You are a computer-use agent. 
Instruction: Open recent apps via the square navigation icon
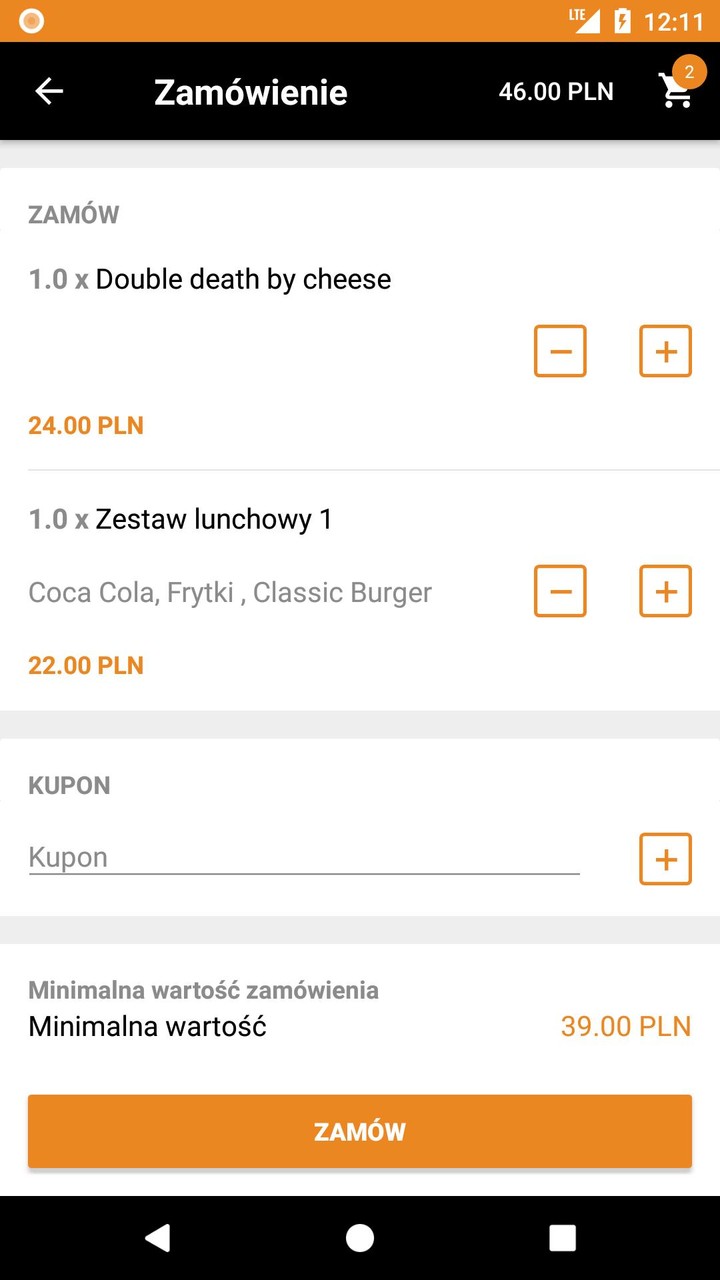point(561,1237)
